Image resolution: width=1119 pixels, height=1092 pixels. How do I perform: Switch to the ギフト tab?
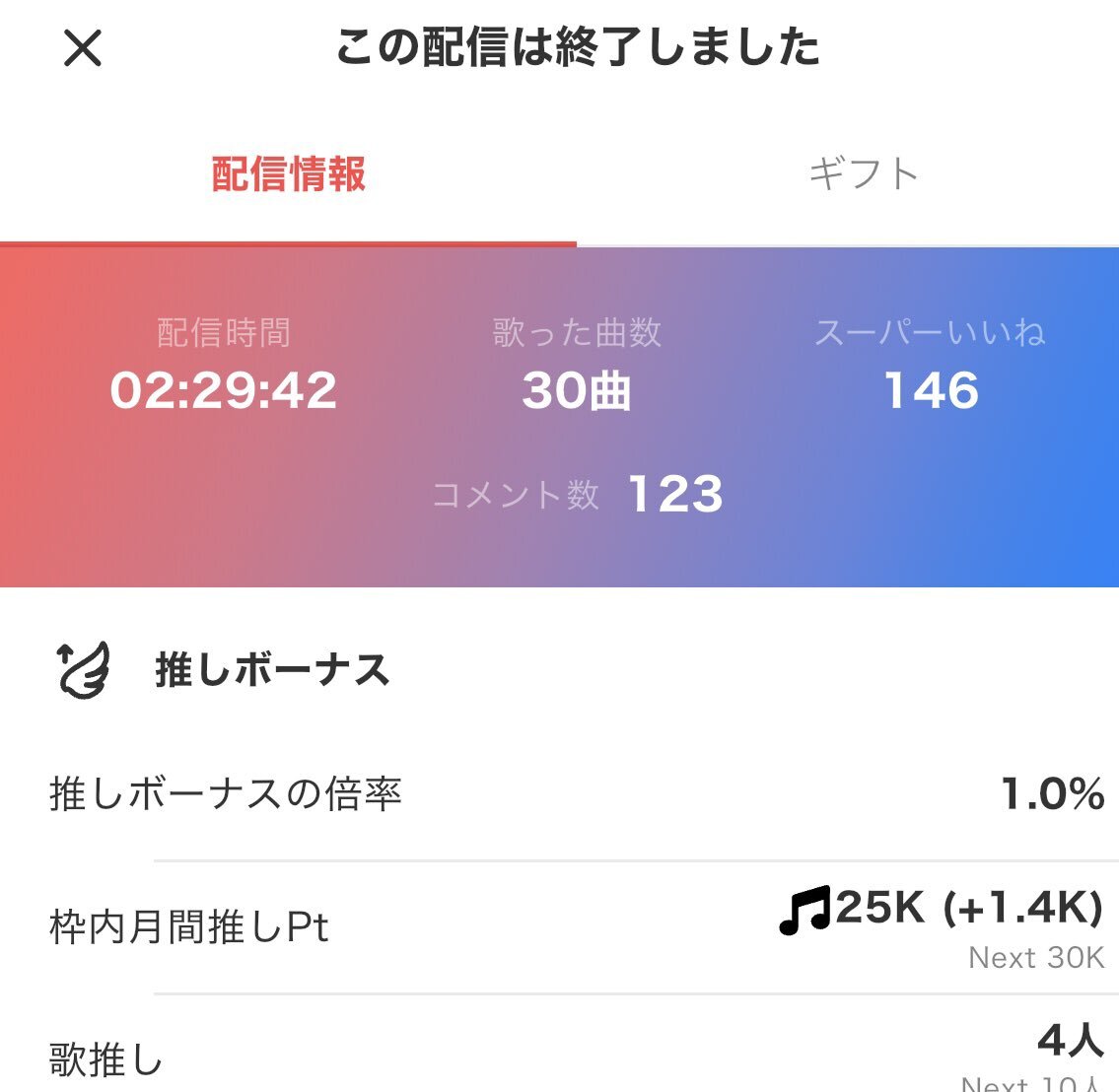863,174
